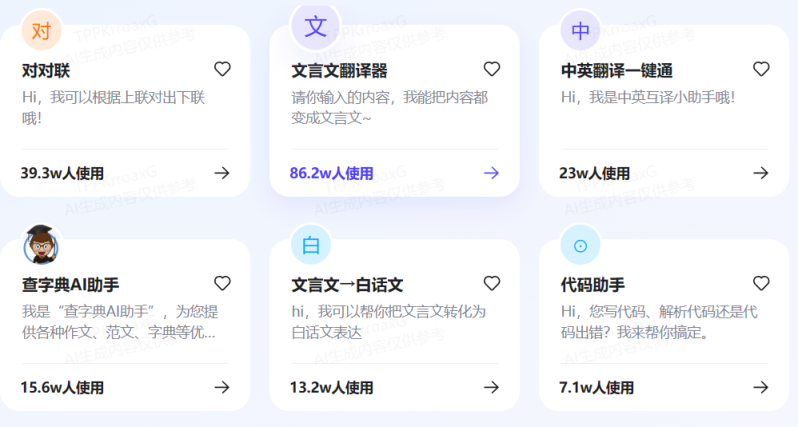This screenshot has height=427, width=798.
Task: Favorite 文言文→白话文 using the heart icon
Action: [x=491, y=283]
